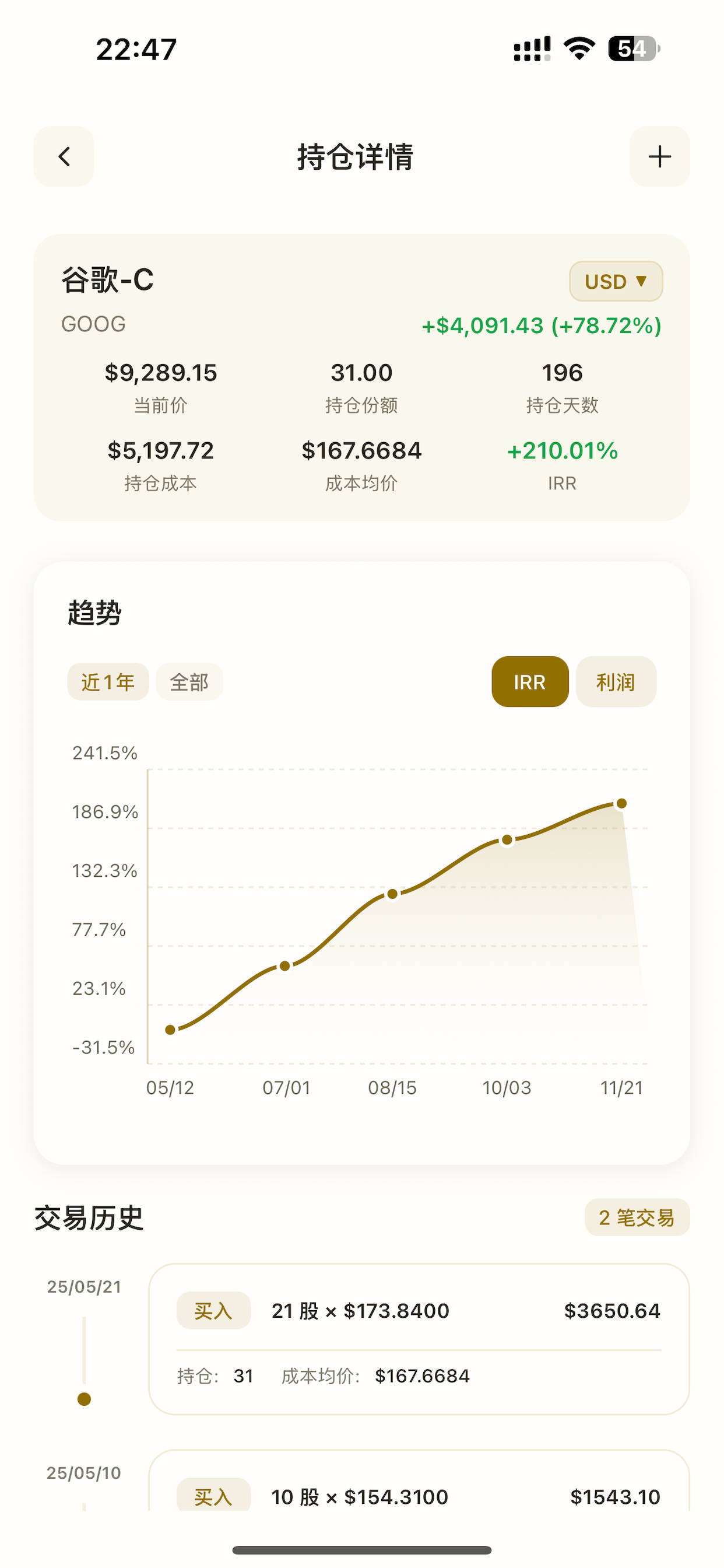724x1568 pixels.
Task: Open the USD currency dropdown
Action: coord(616,281)
